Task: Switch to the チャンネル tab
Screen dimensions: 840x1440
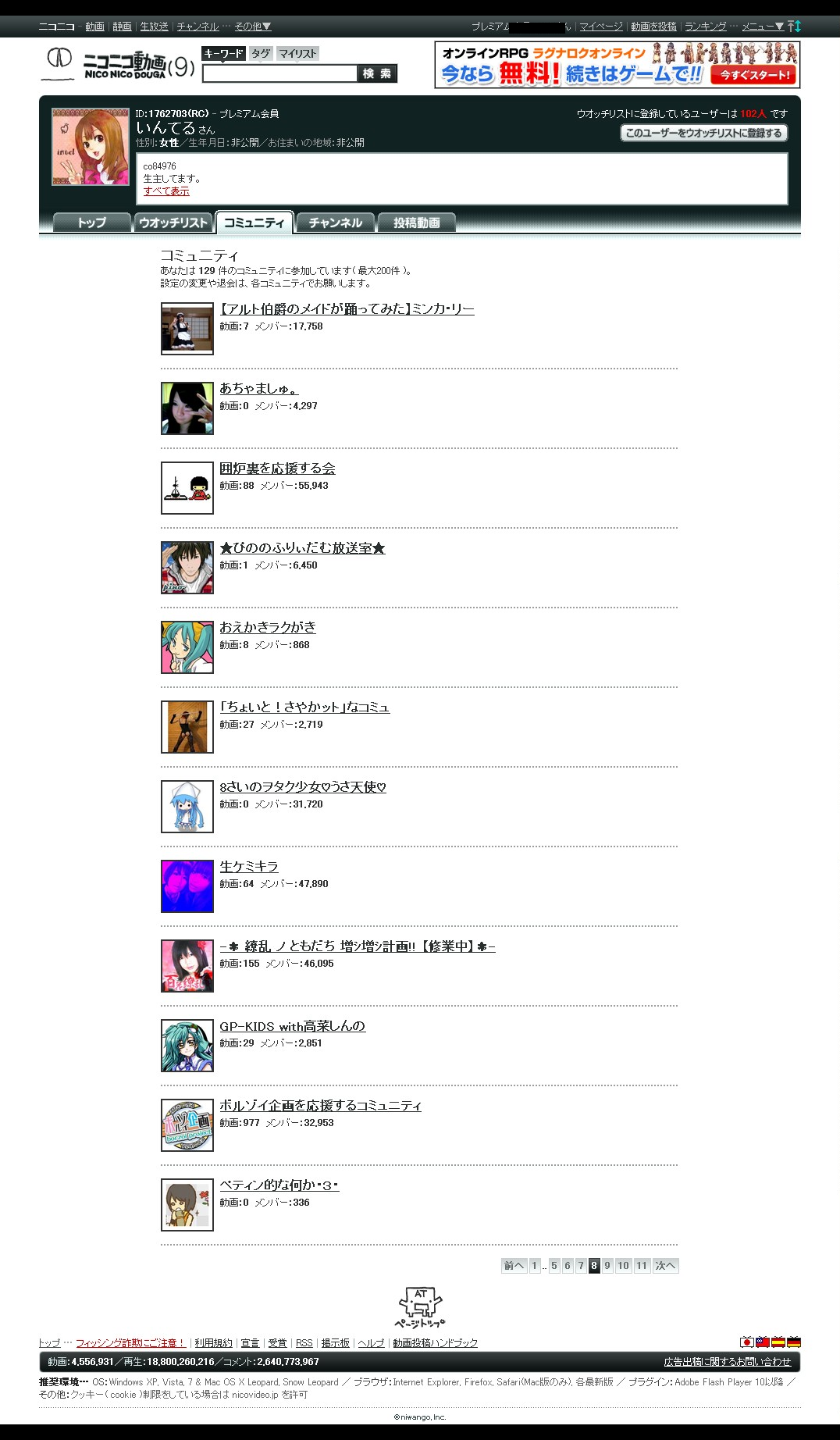Action: 336,223
